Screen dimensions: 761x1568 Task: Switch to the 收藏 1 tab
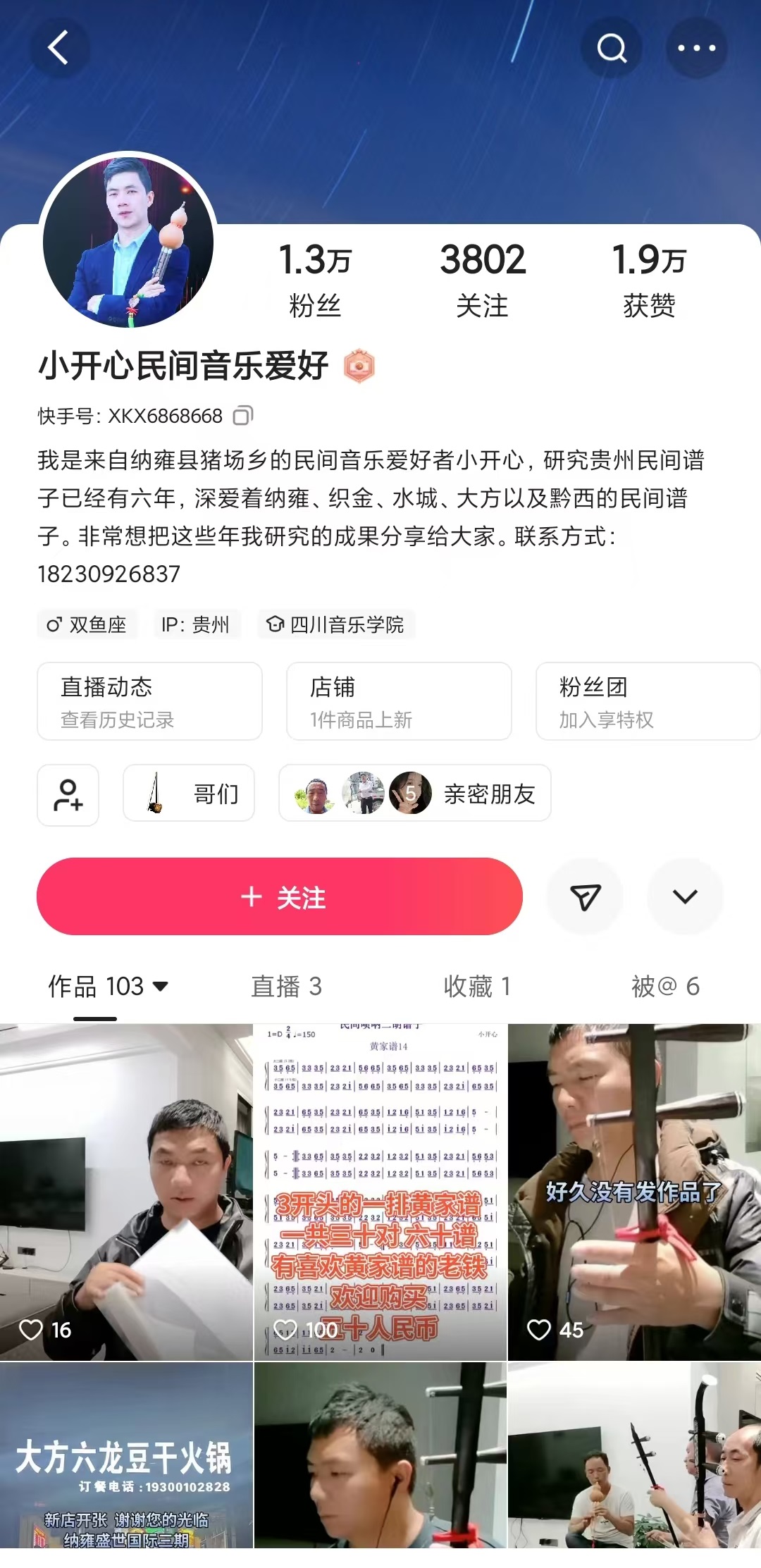point(476,986)
